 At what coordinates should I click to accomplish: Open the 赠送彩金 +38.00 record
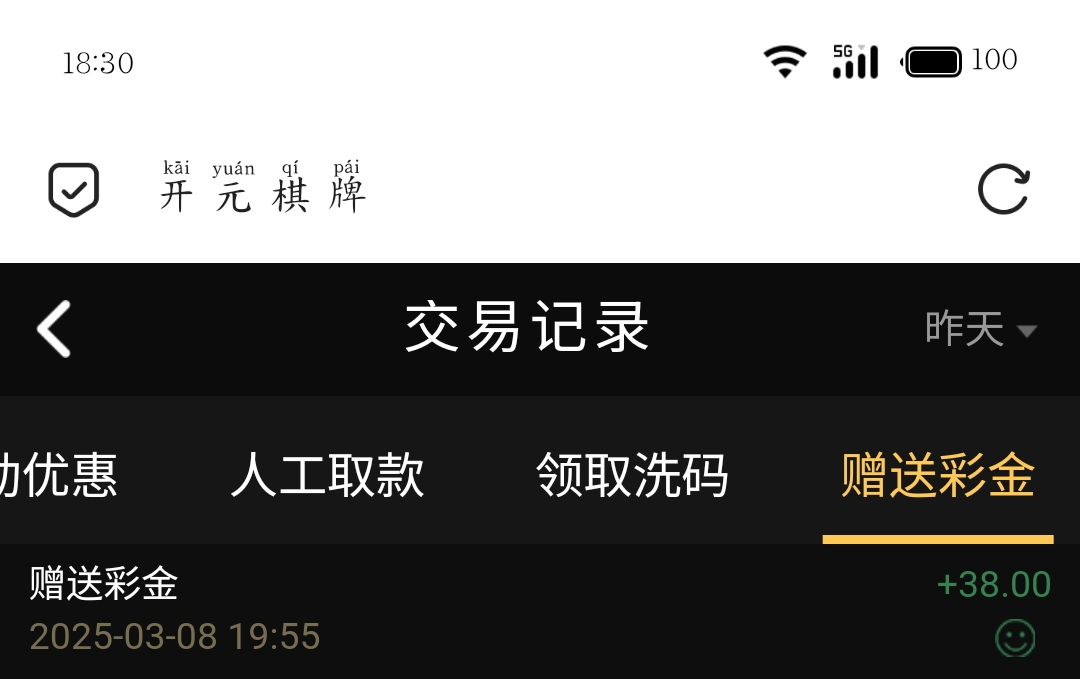click(540, 610)
